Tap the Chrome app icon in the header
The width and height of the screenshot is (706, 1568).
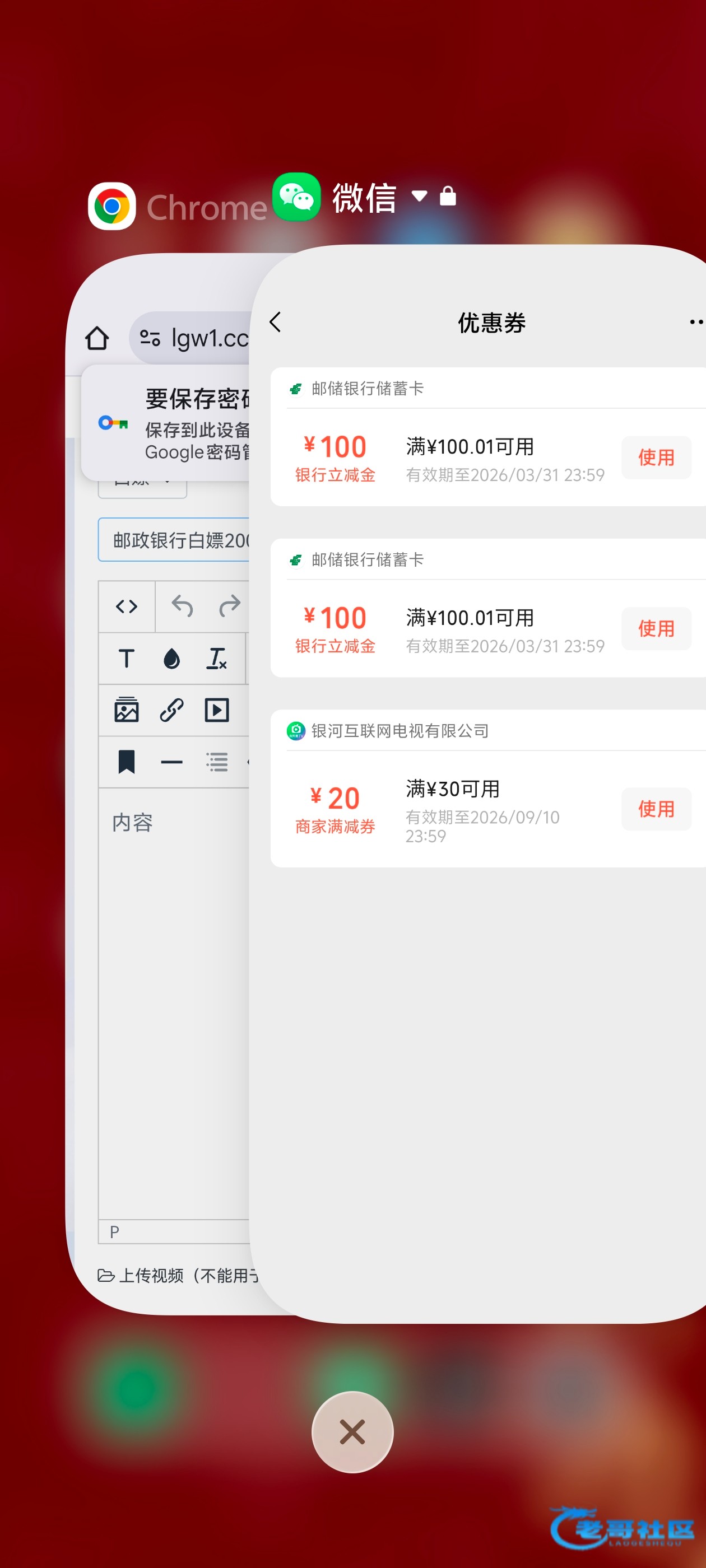[112, 206]
